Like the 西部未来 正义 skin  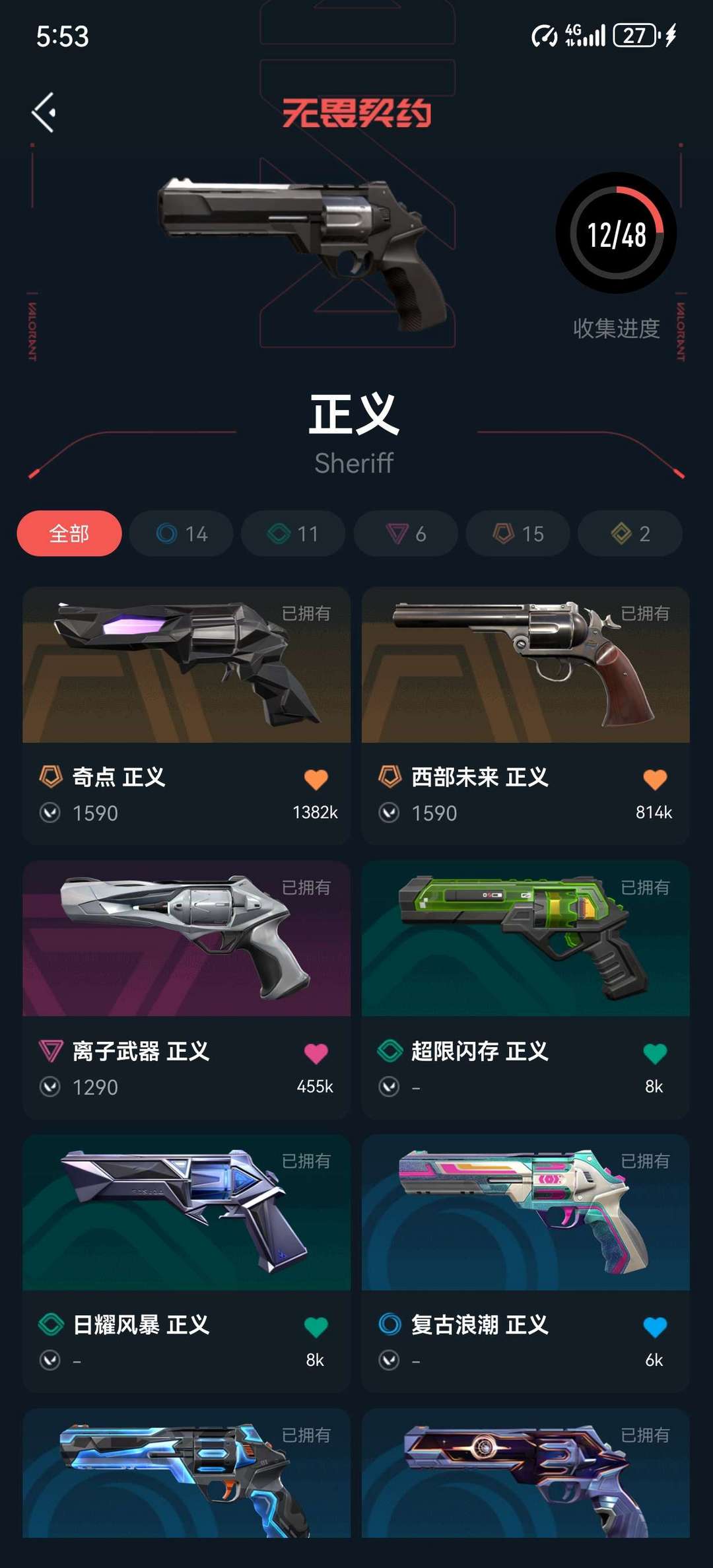654,780
